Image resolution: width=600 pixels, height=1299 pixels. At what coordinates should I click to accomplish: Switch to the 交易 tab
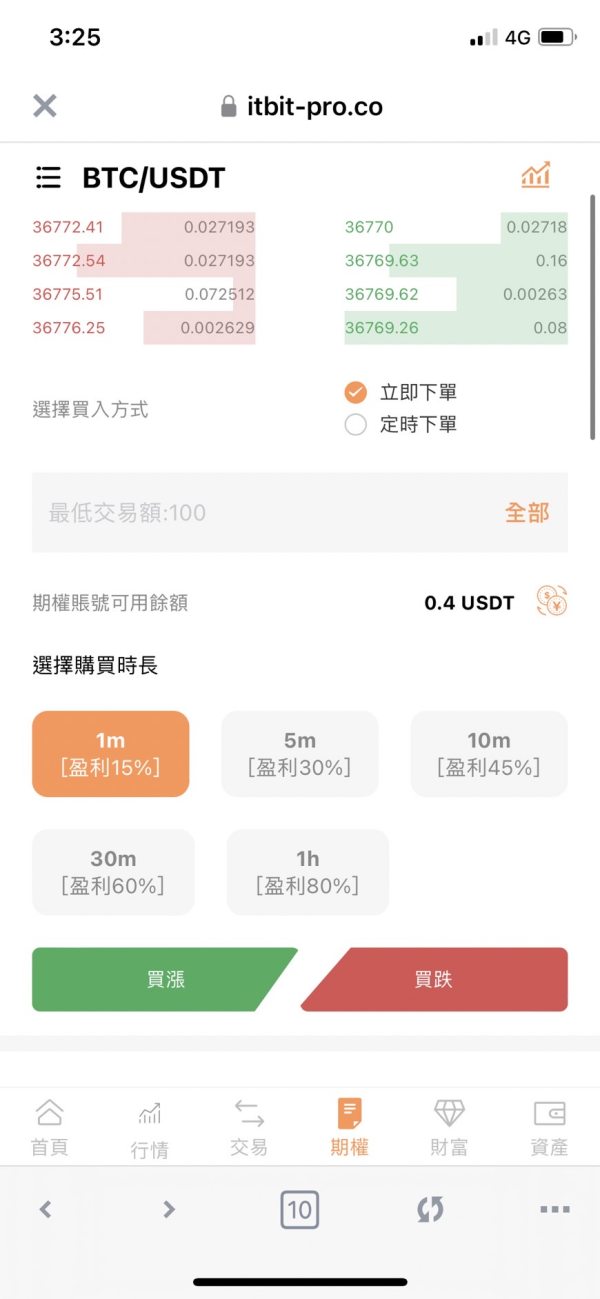(x=249, y=1127)
